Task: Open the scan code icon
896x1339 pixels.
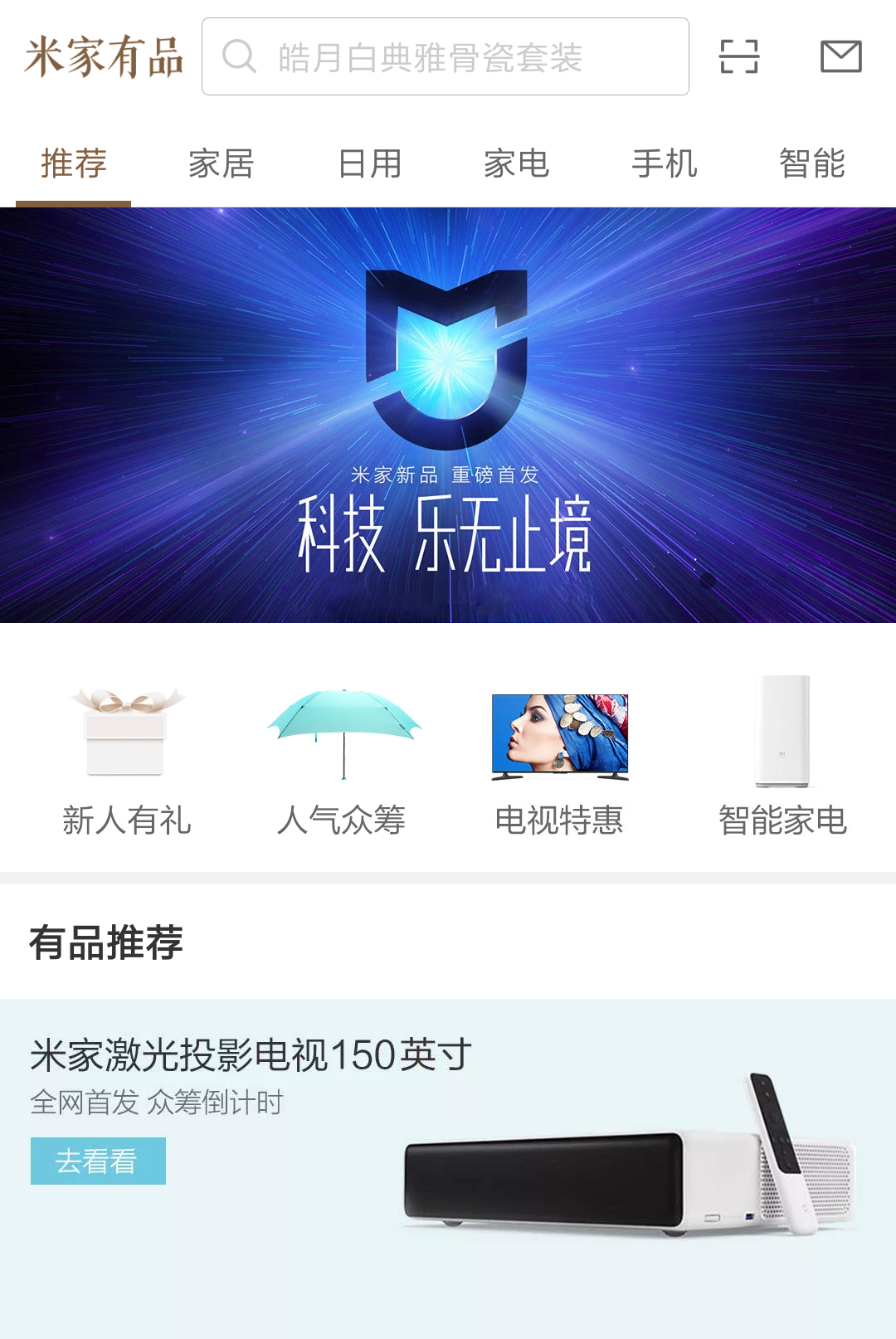Action: [738, 56]
